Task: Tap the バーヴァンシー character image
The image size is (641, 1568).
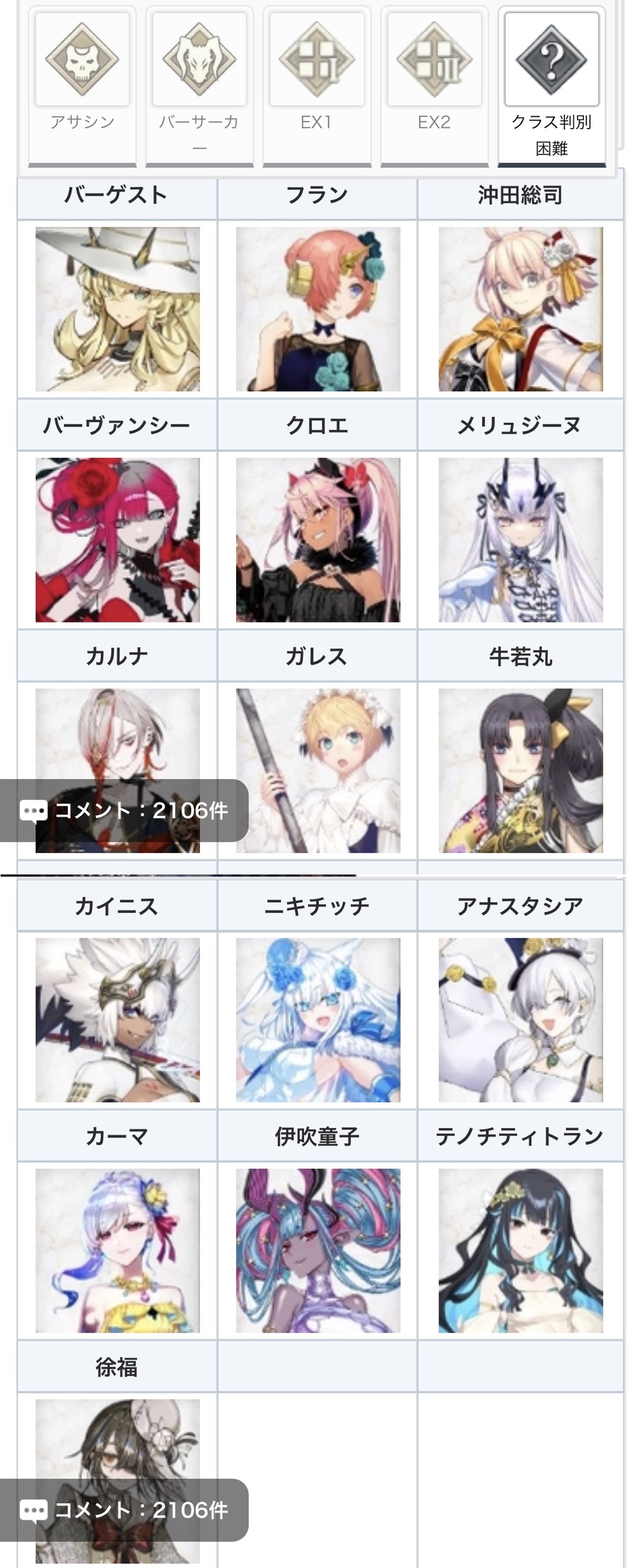Action: [x=118, y=540]
